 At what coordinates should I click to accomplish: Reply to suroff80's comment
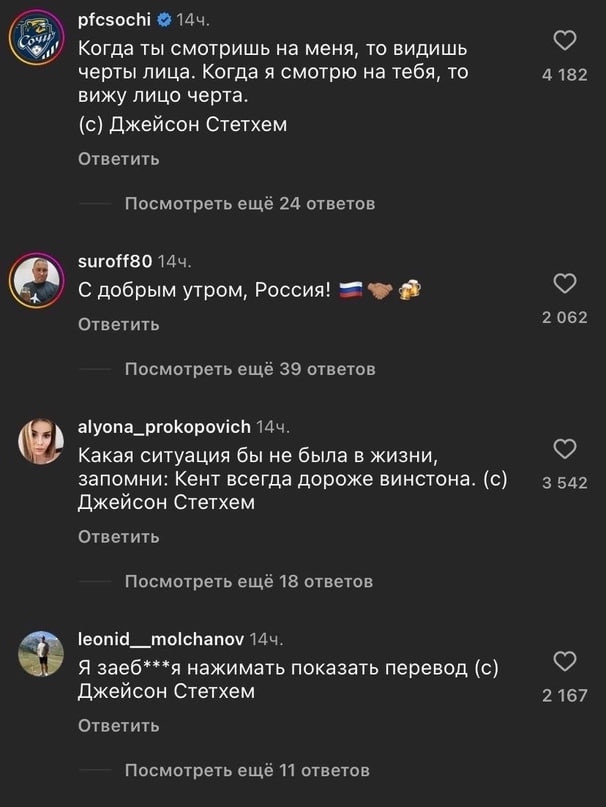(118, 324)
